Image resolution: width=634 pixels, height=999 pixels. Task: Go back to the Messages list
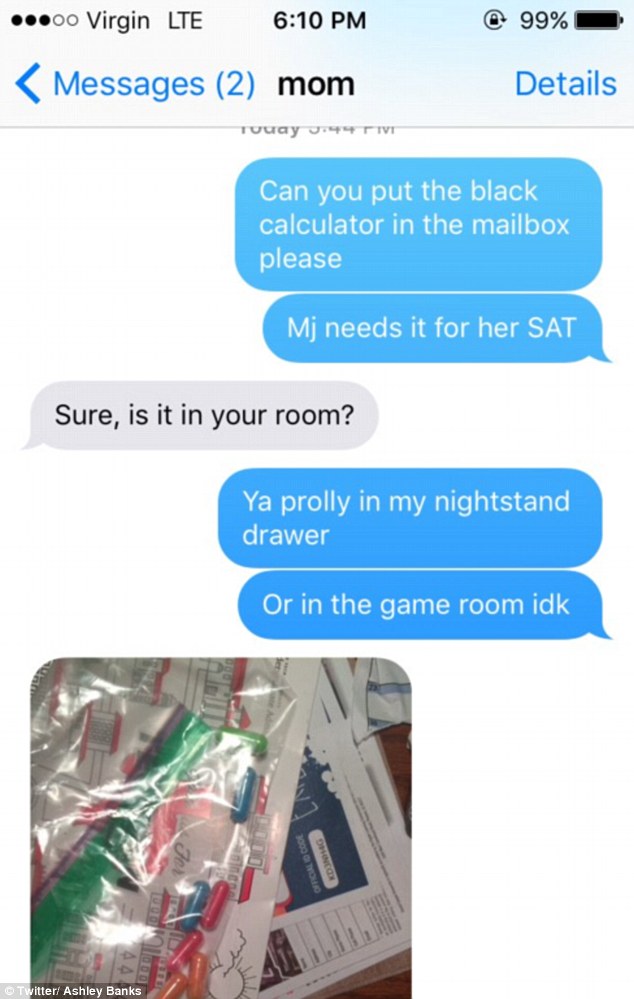point(135,85)
